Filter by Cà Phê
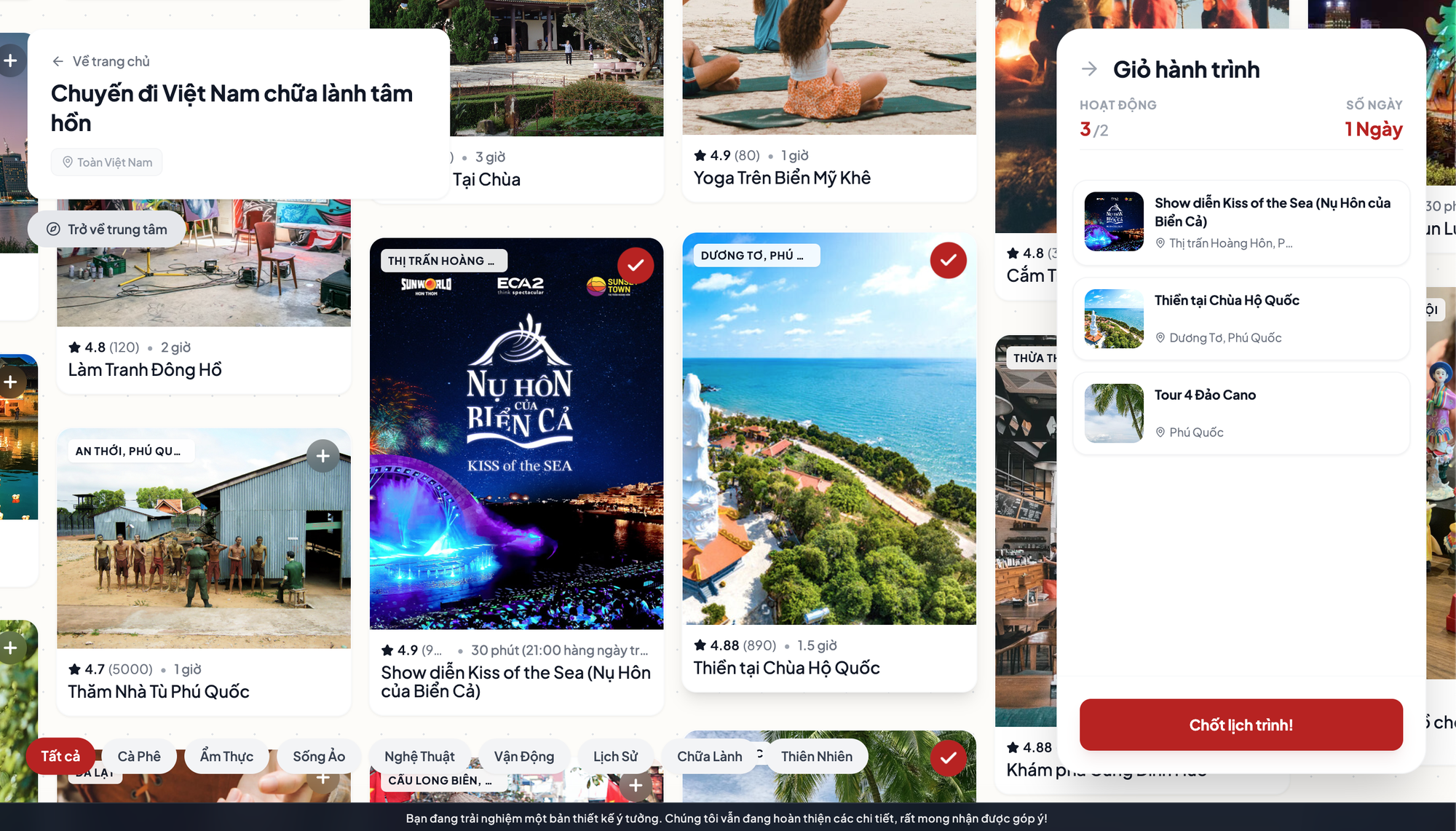1456x831 pixels. click(x=139, y=756)
